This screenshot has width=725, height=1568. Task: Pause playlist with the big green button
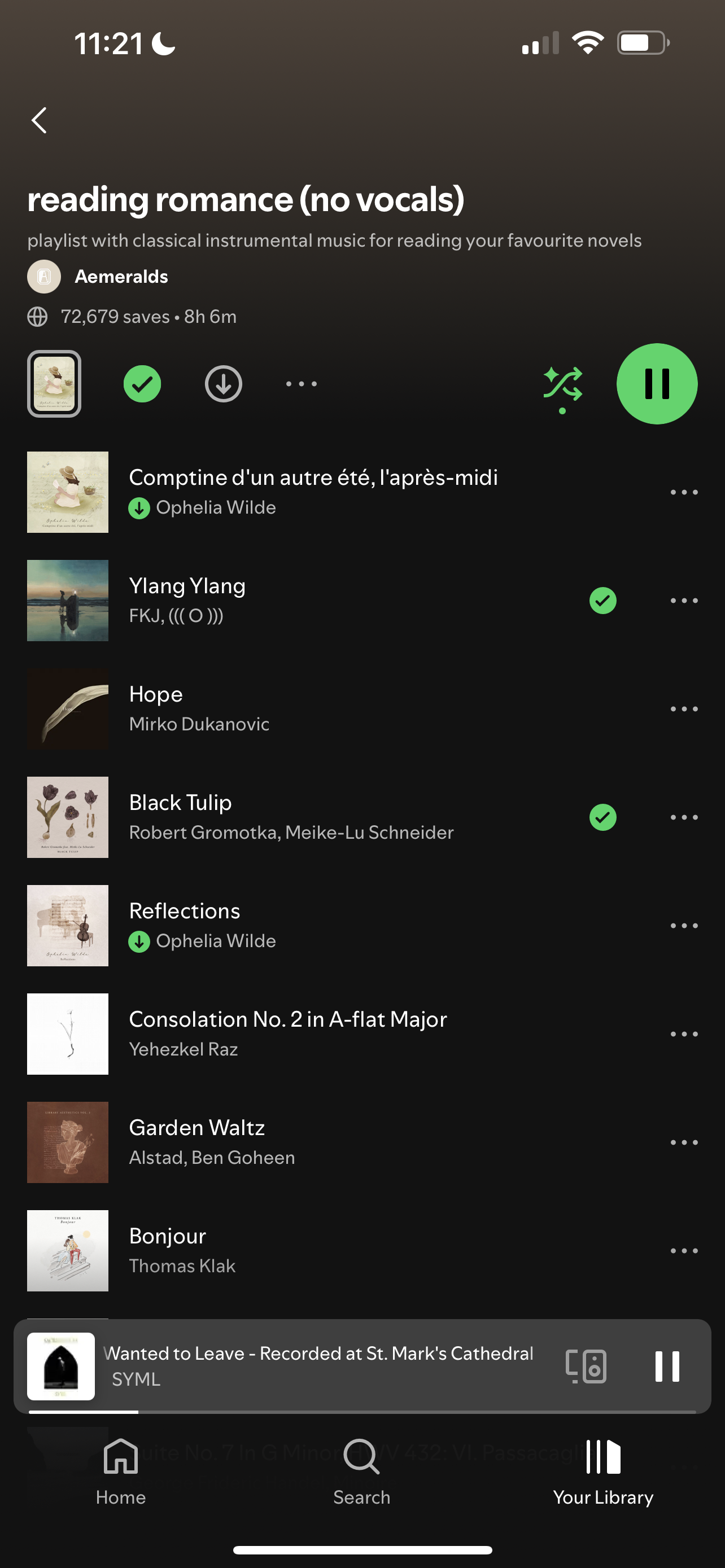tap(657, 384)
